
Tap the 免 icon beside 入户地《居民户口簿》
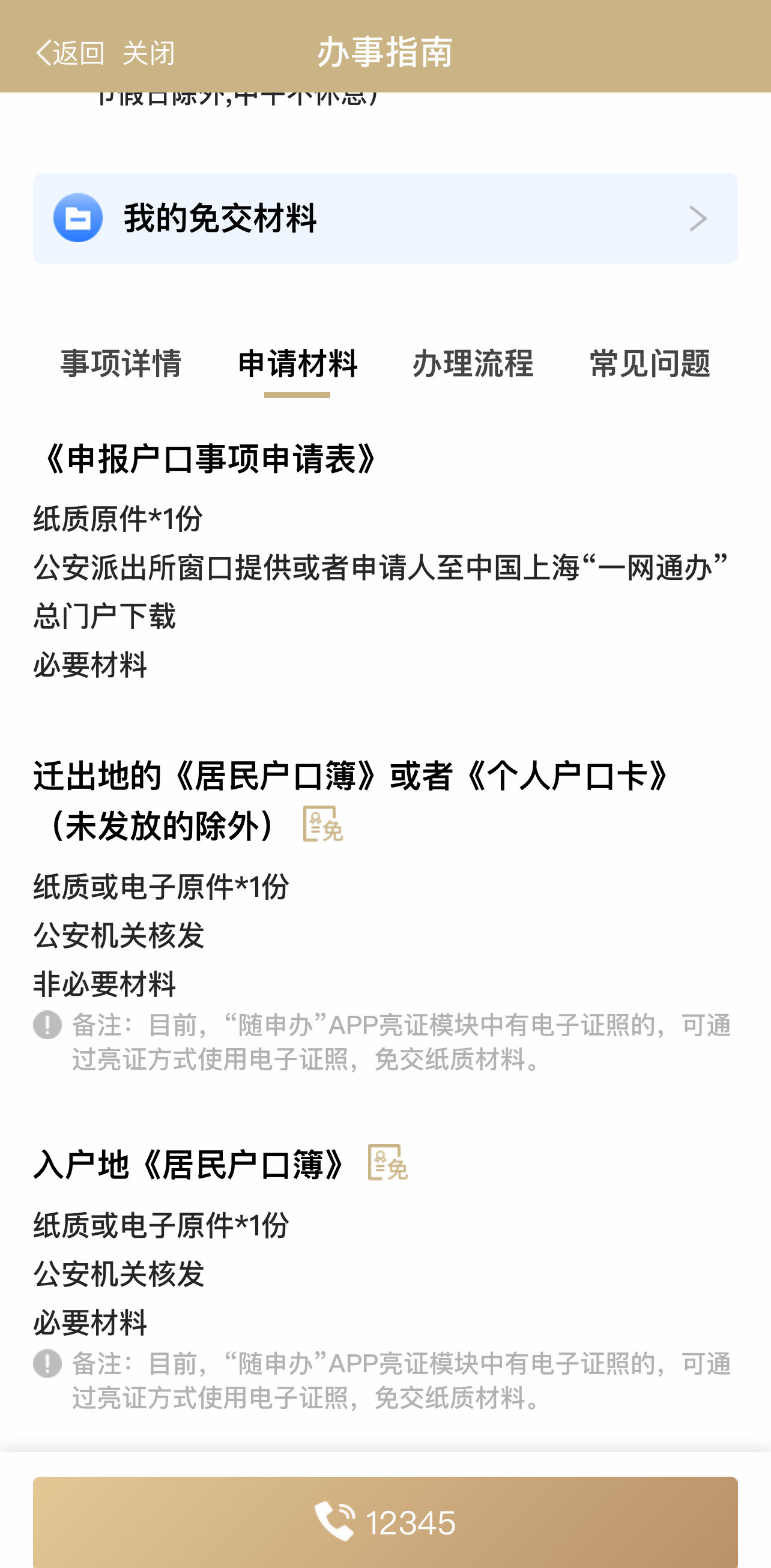coord(388,1162)
